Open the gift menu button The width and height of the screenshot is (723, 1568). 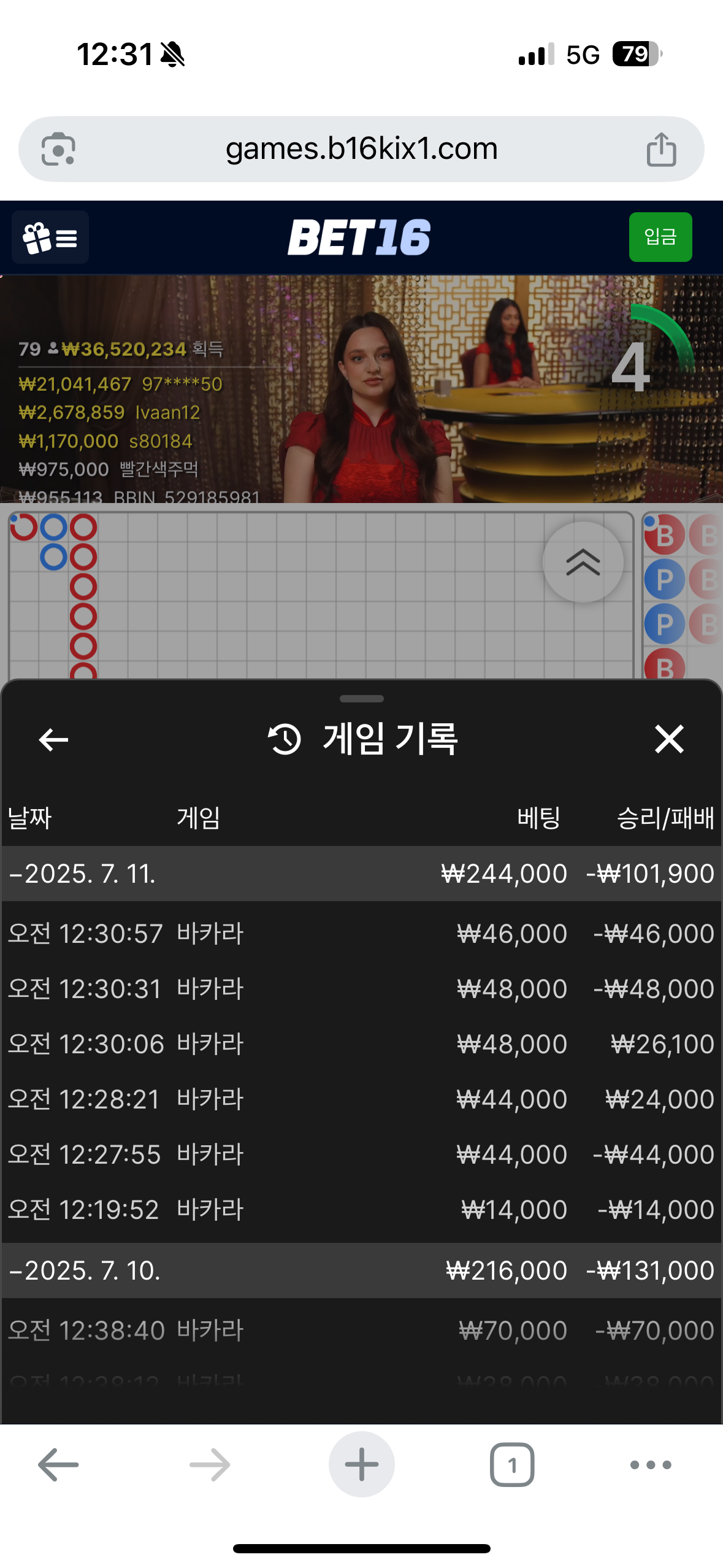50,237
